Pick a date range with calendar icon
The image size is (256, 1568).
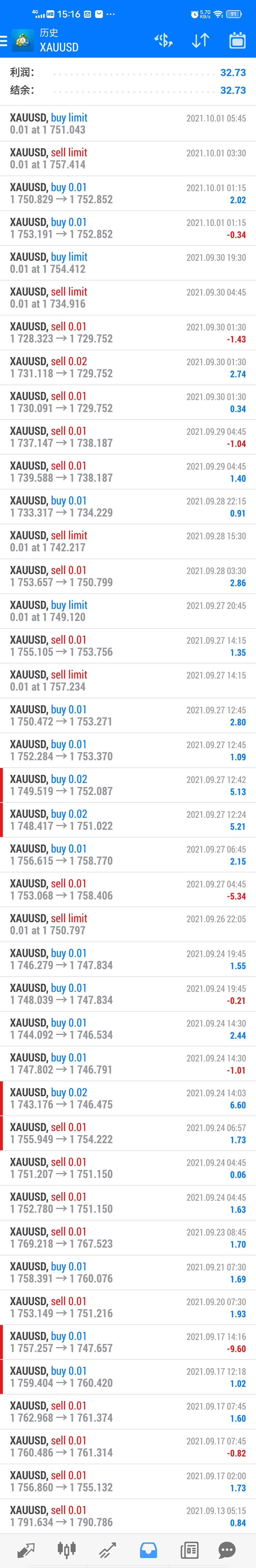pos(237,41)
